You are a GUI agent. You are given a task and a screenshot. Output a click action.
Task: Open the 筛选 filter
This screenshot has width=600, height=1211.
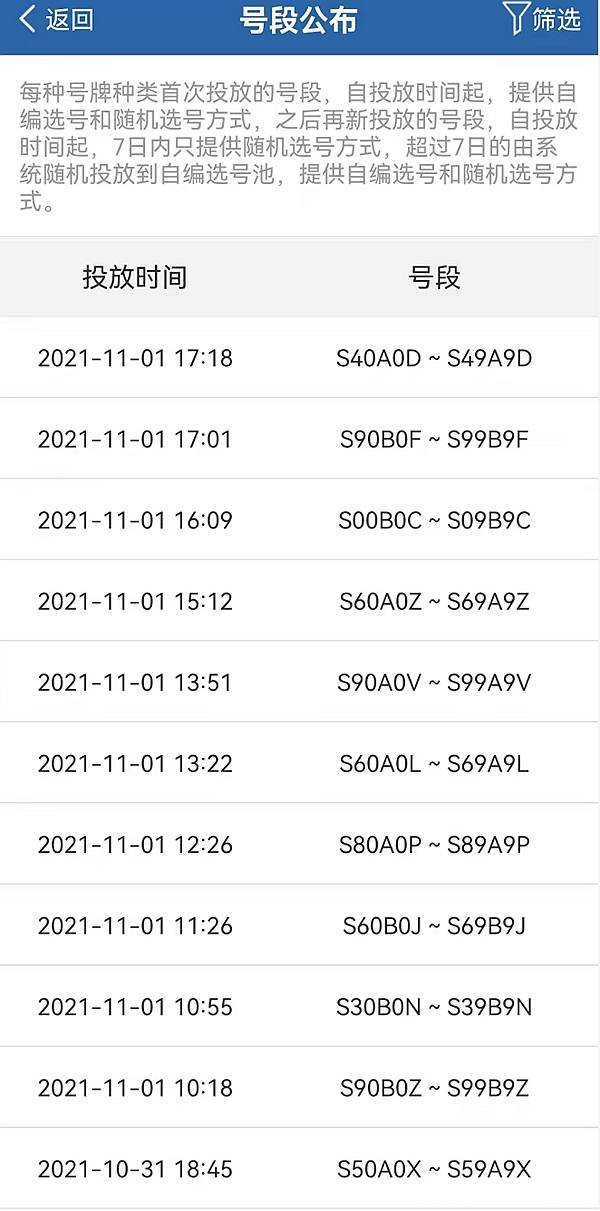(542, 20)
